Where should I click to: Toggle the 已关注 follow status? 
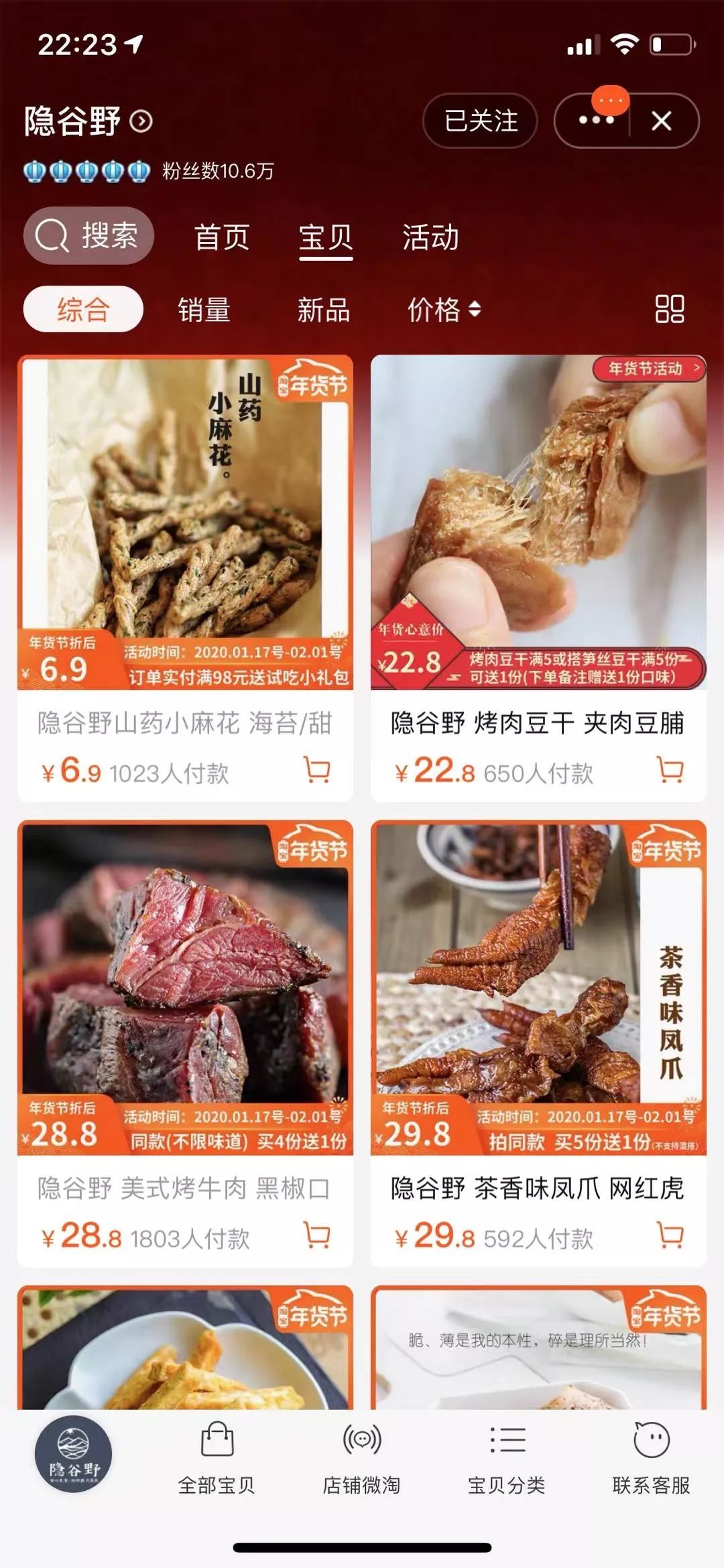[480, 121]
